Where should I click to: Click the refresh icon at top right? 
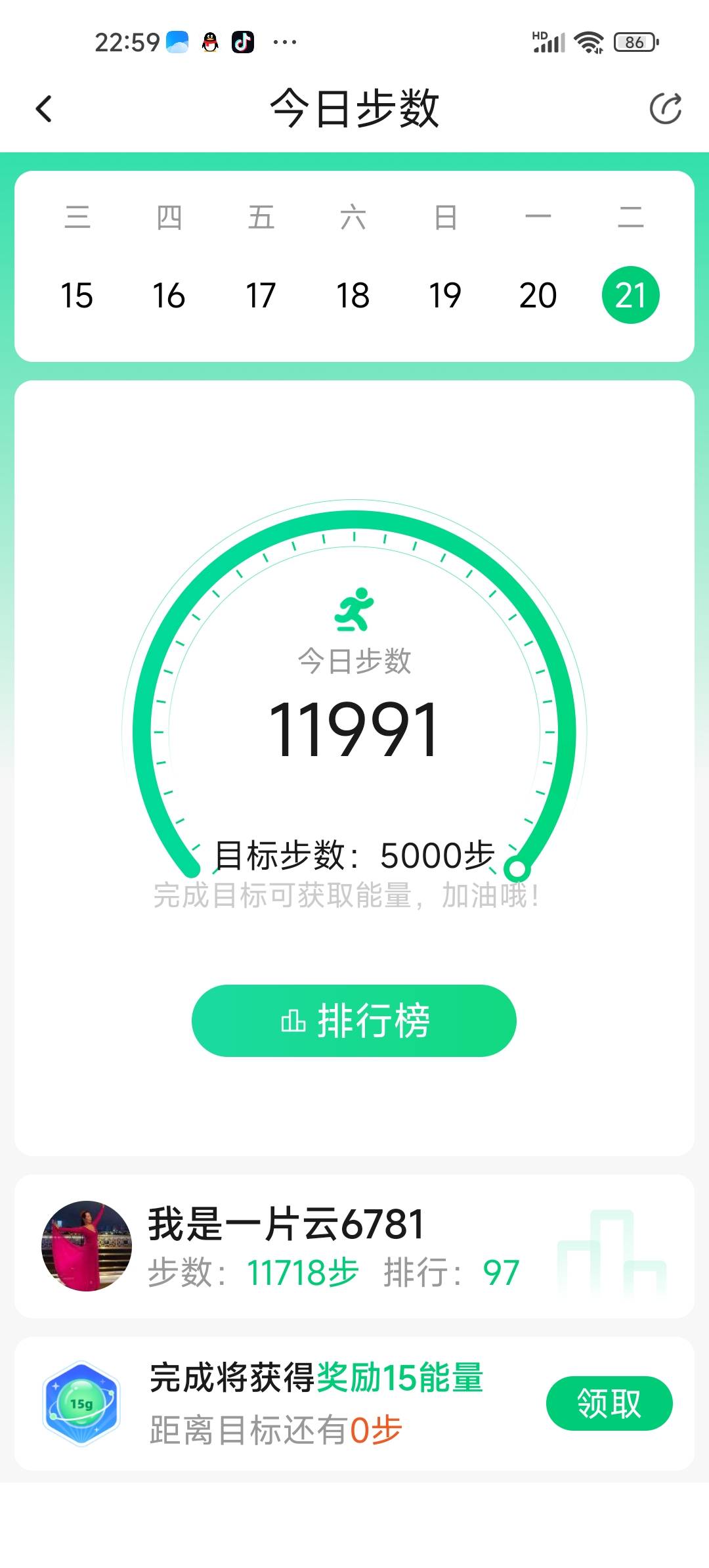click(x=666, y=108)
